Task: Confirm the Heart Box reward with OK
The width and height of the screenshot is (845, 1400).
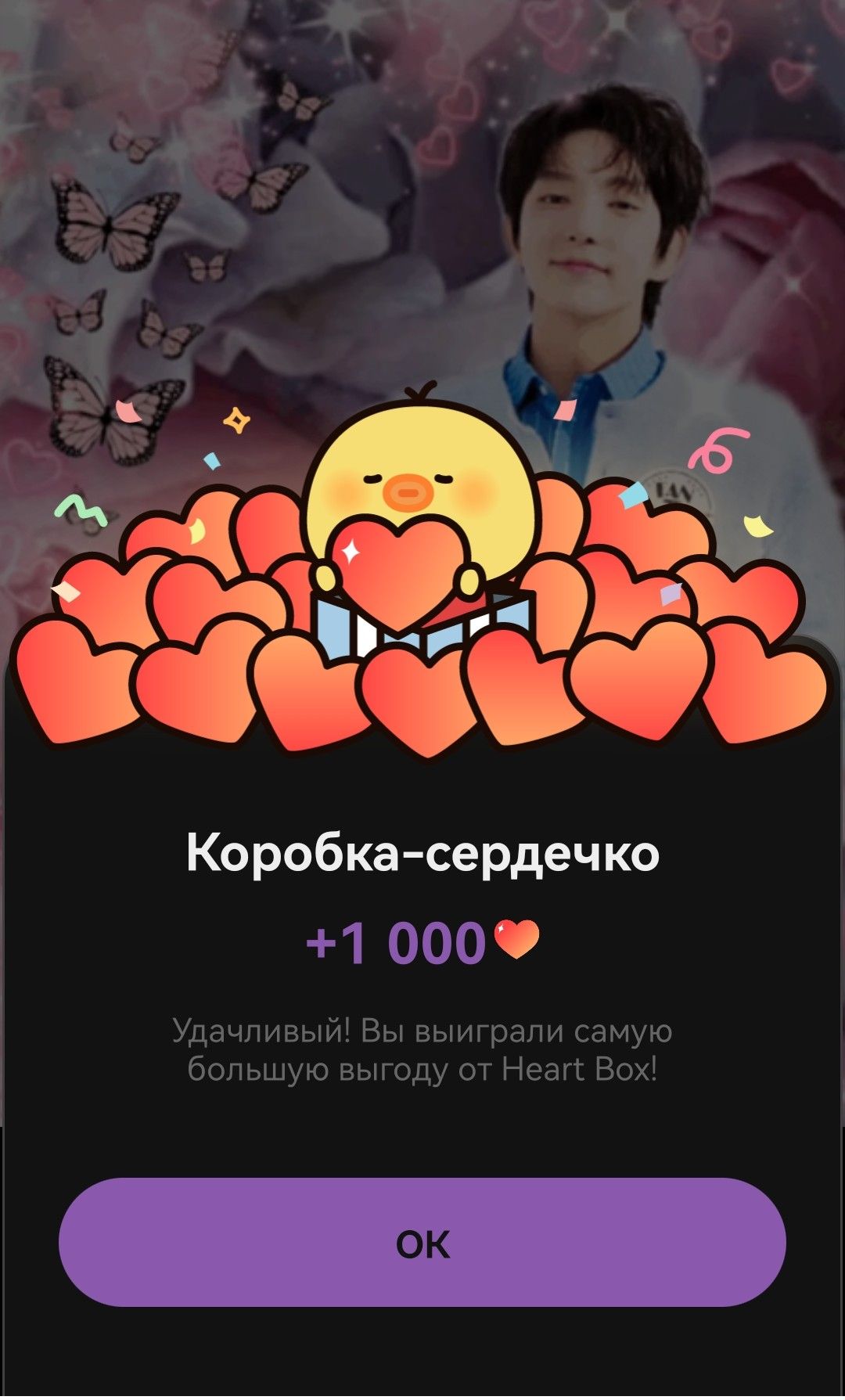Action: click(x=422, y=1242)
